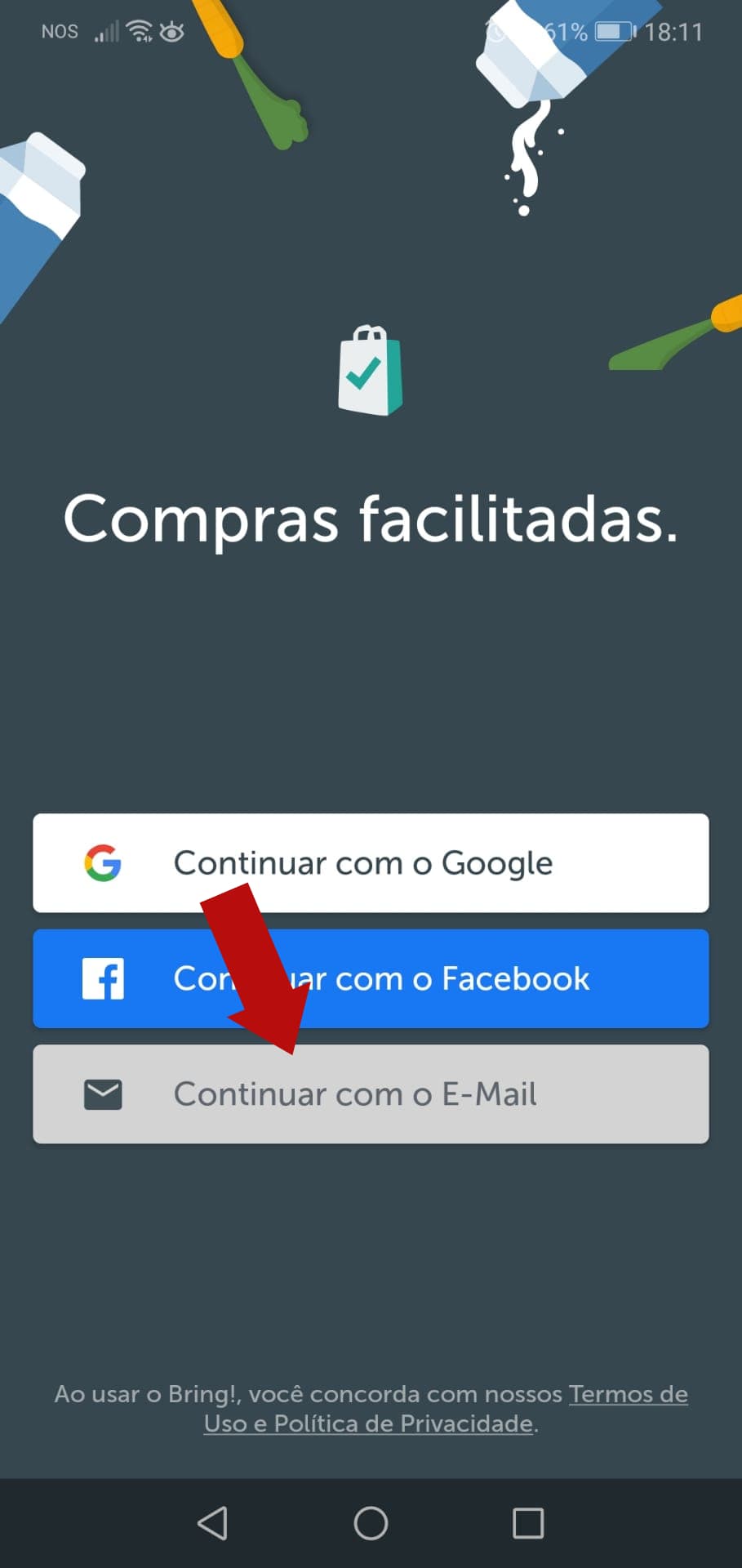742x1568 pixels.
Task: Go back using system back button
Action: 212,1523
